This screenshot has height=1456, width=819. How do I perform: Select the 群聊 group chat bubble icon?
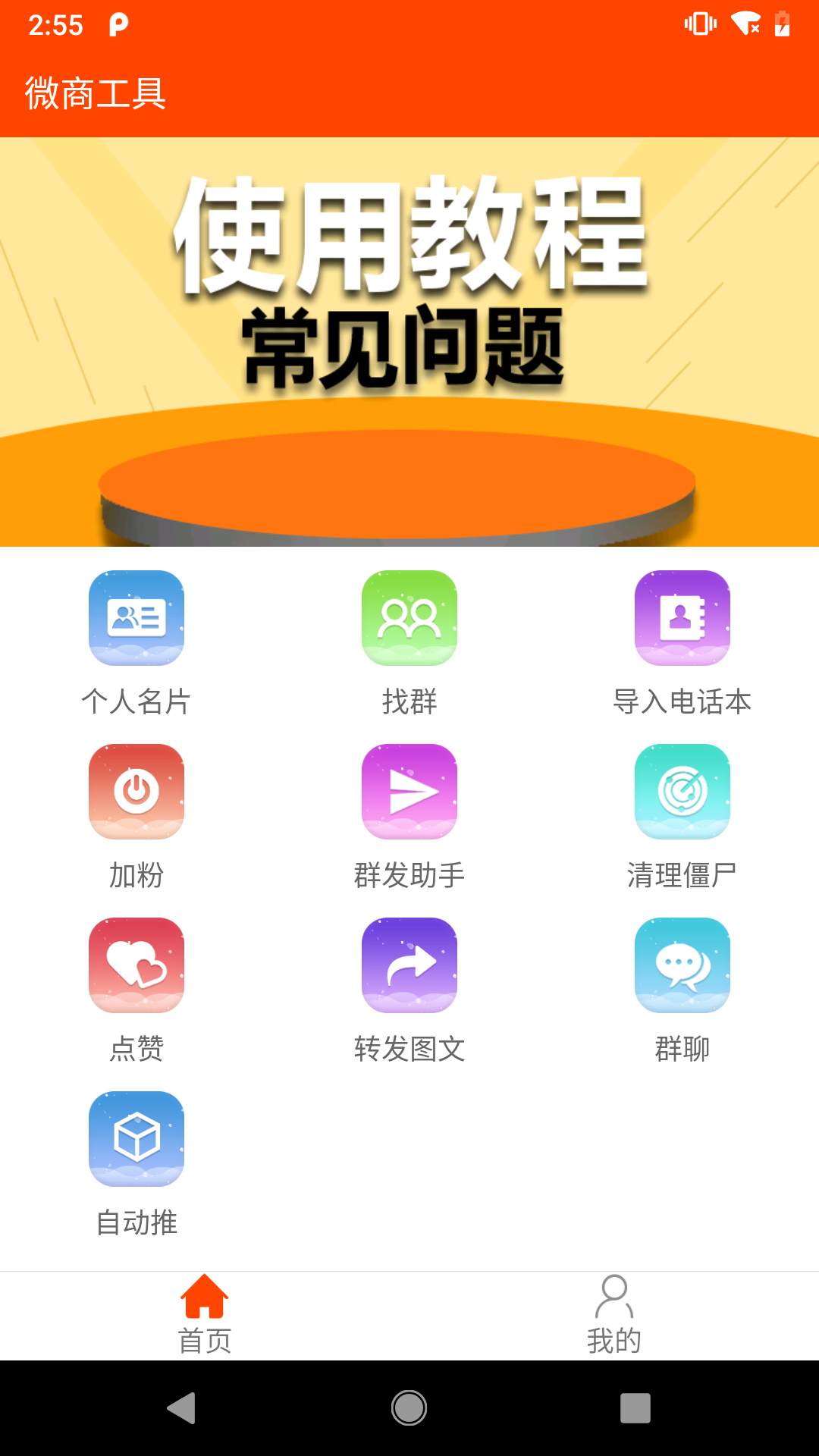point(682,965)
